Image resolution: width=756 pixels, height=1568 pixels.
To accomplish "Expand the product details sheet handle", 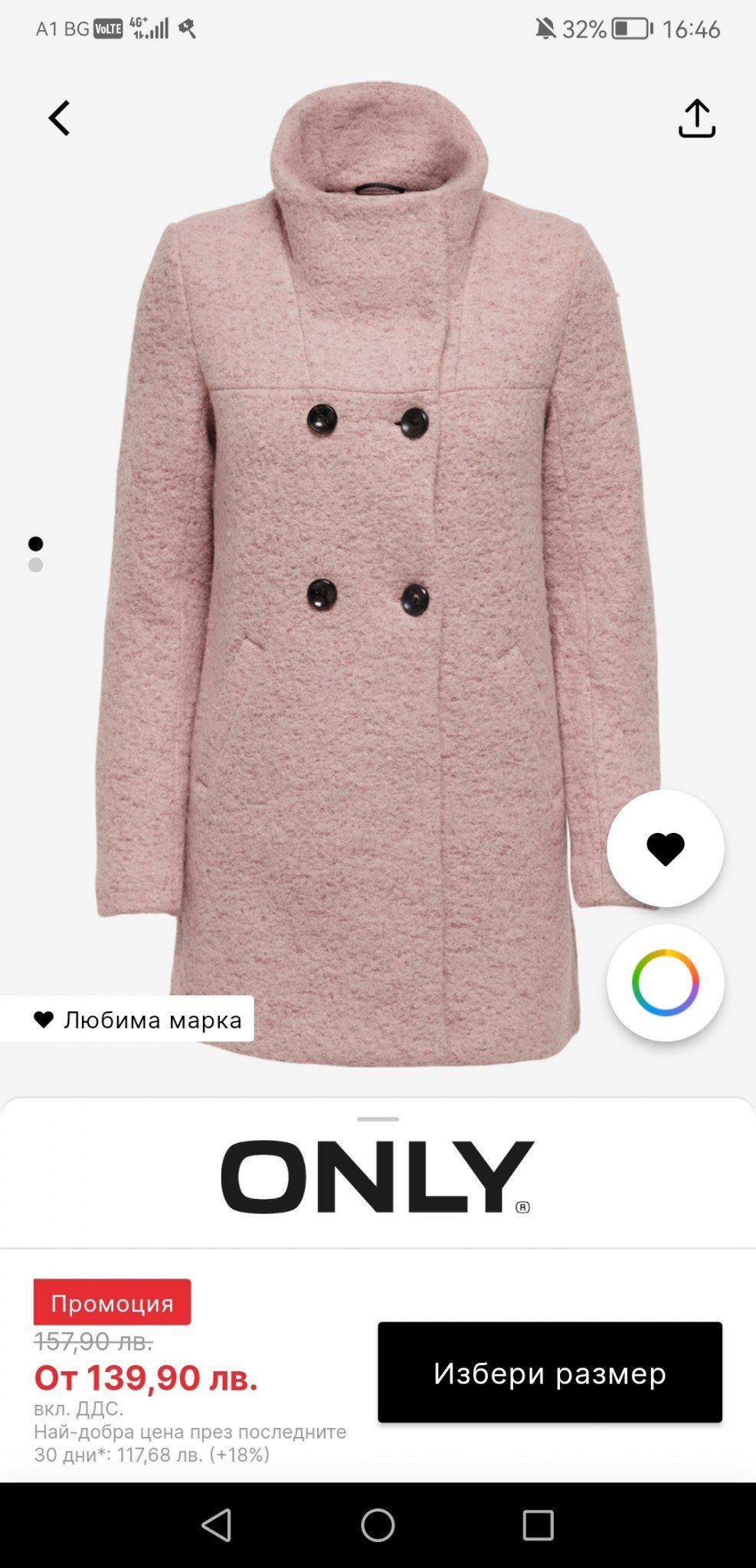I will click(x=378, y=1119).
